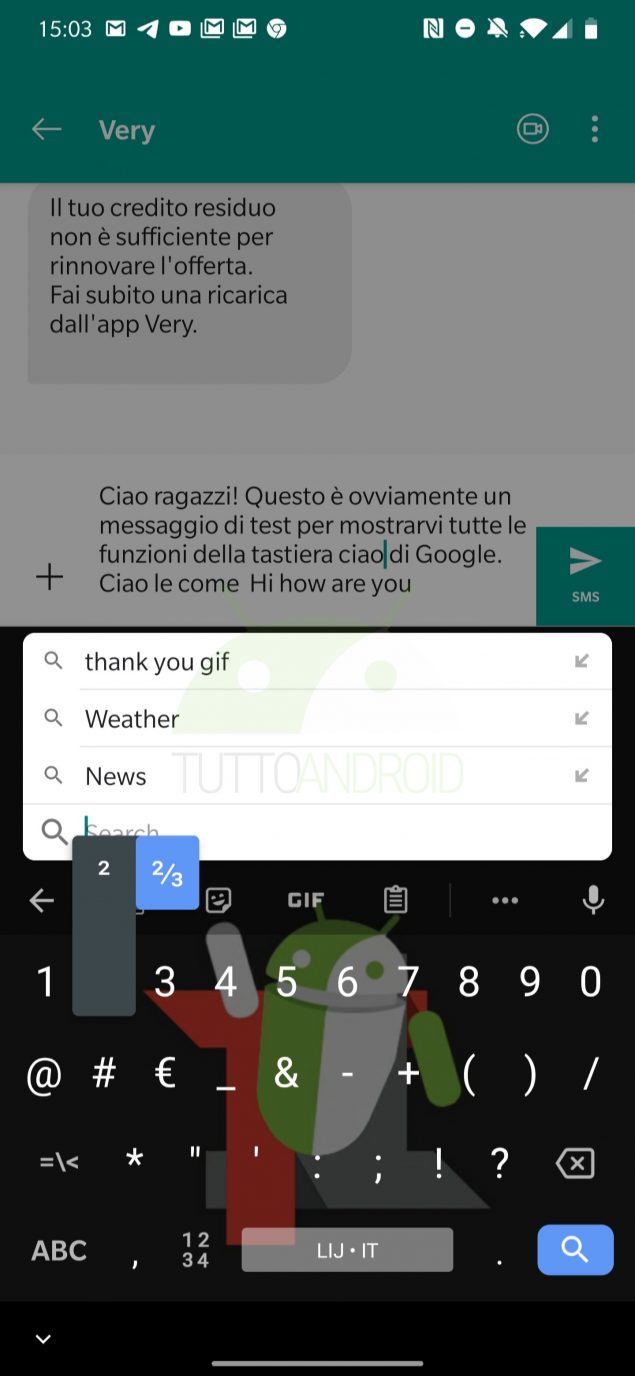Pick the News search suggestion
635x1376 pixels.
[317, 775]
